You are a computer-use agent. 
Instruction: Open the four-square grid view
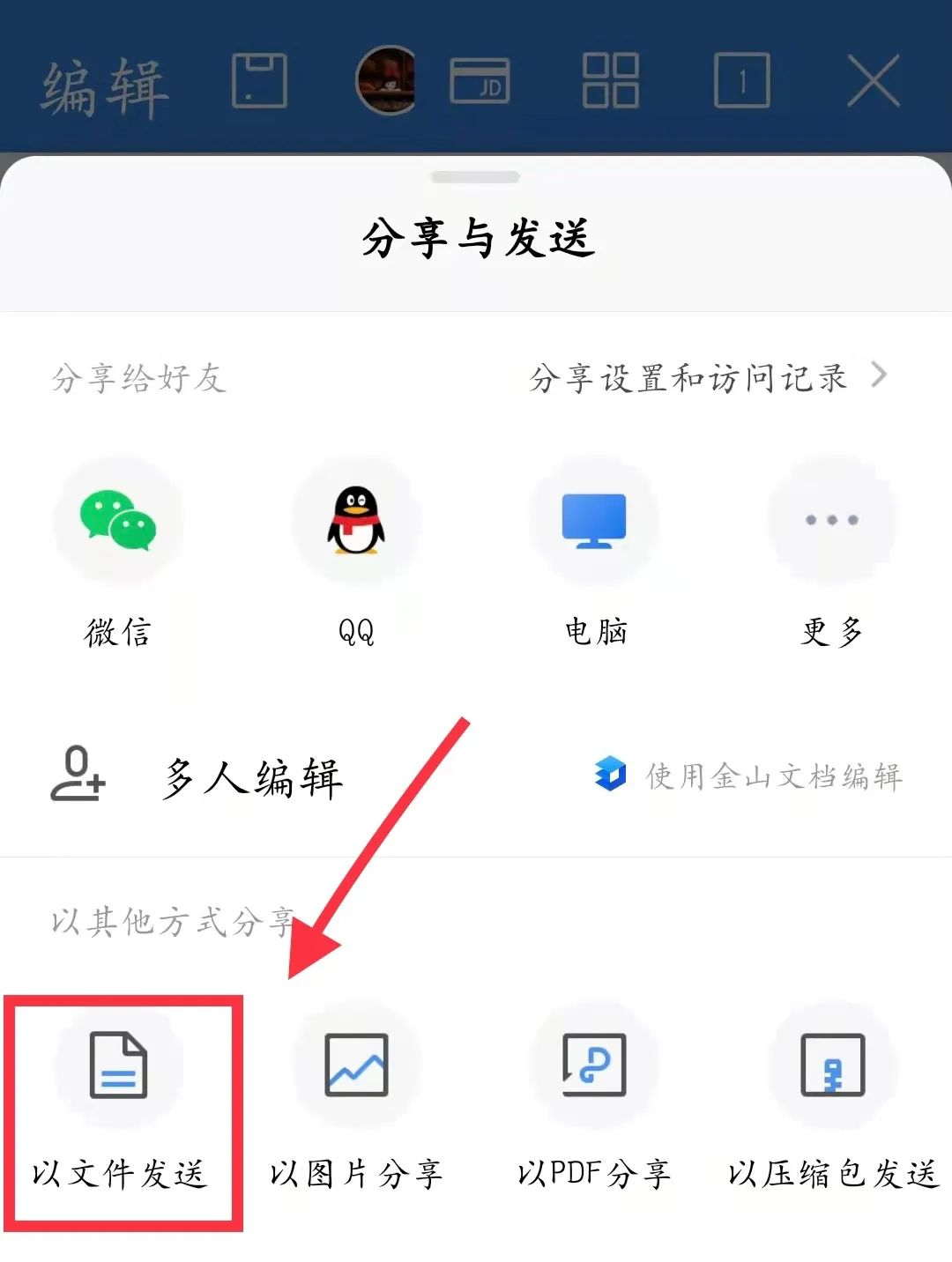610,81
